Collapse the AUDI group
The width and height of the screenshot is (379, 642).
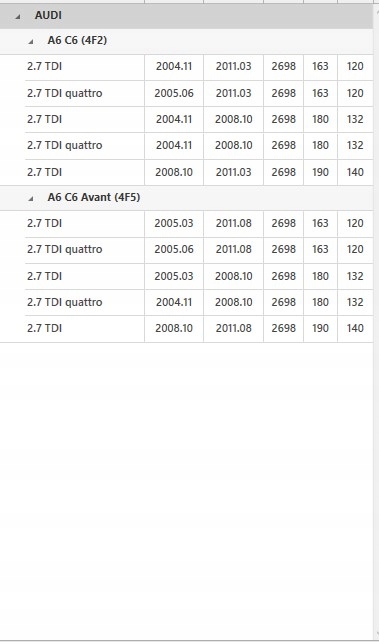tap(18, 17)
